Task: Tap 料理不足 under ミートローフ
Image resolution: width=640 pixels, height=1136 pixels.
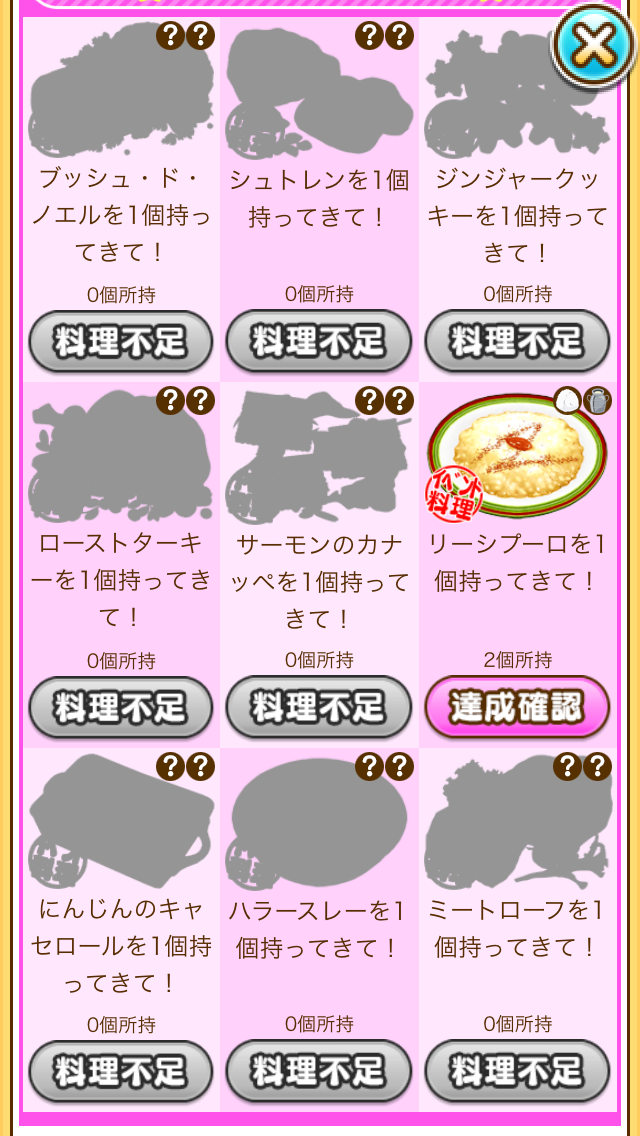Action: coord(517,1072)
